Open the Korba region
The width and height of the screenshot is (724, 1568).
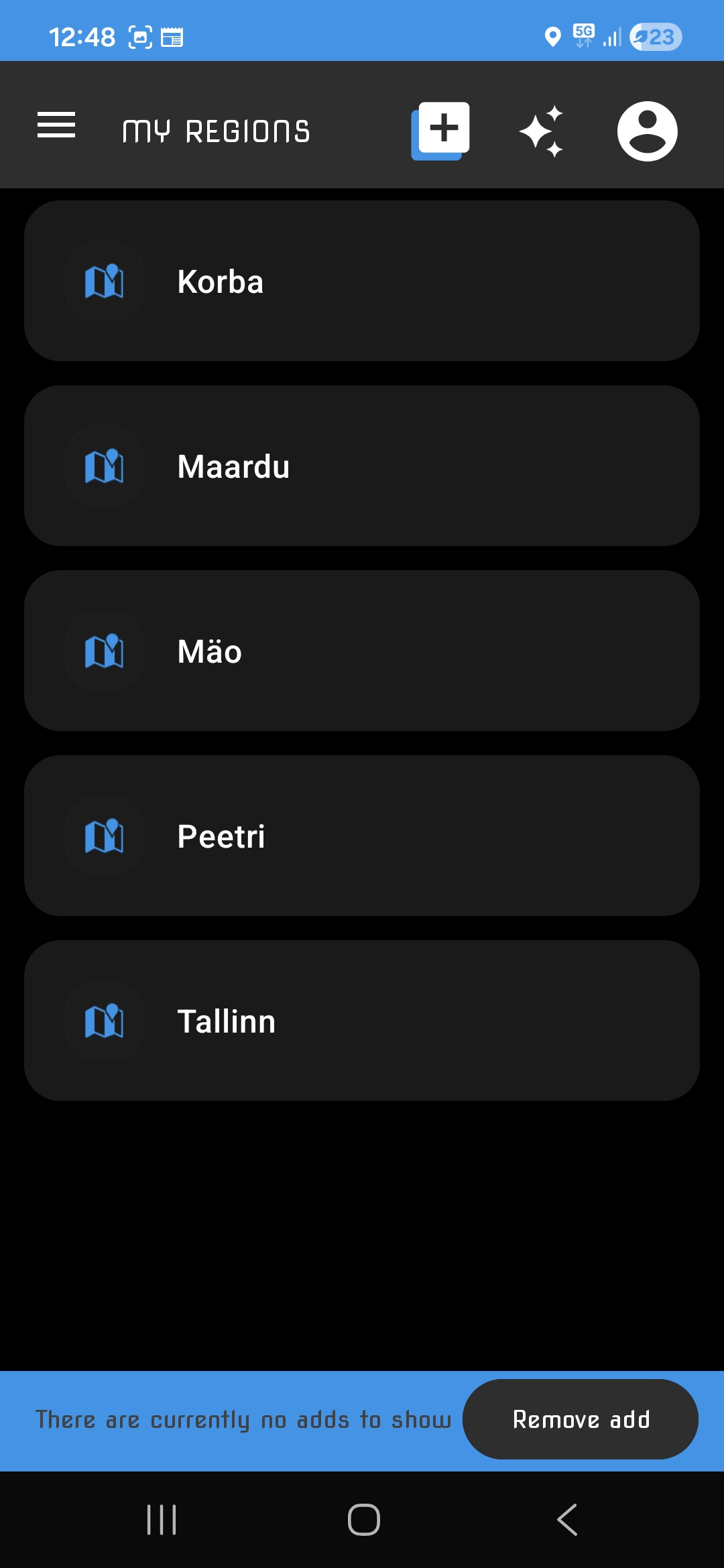362,281
